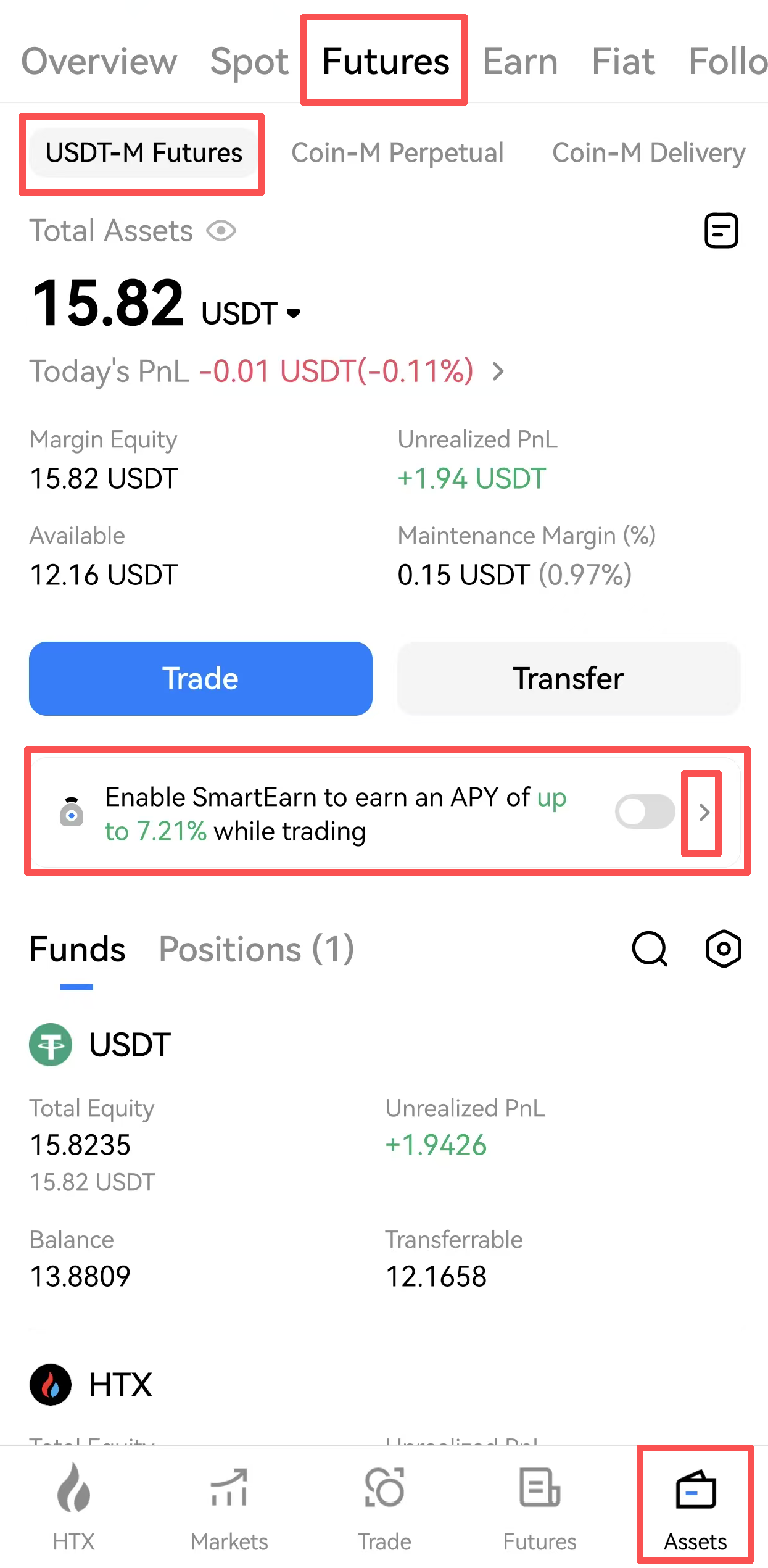Open the Markets tab
Screen dimensions: 768x1568
(229, 1506)
